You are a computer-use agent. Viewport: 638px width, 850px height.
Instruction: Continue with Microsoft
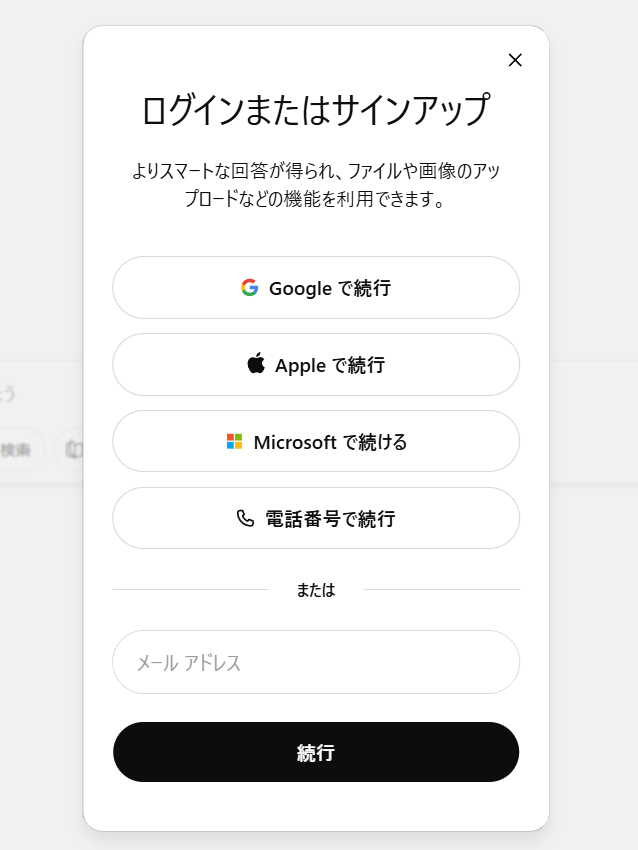click(316, 442)
